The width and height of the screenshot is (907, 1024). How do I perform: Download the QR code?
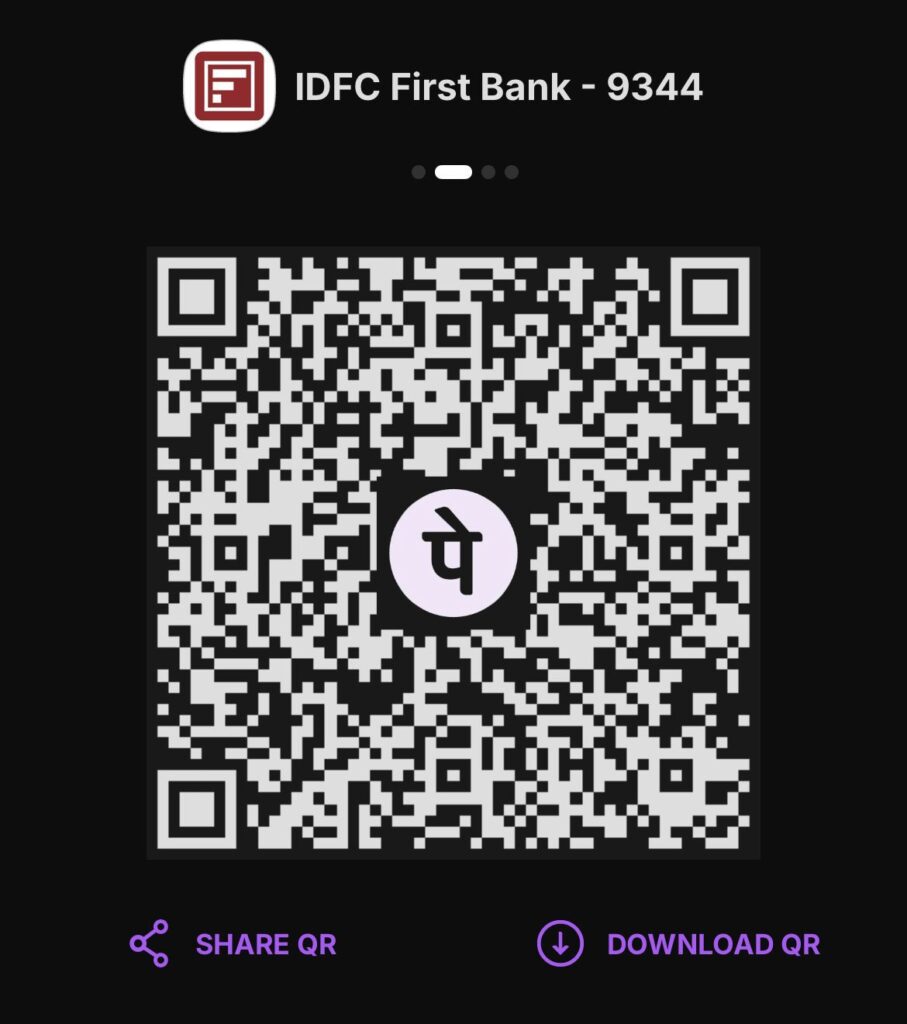(x=679, y=944)
